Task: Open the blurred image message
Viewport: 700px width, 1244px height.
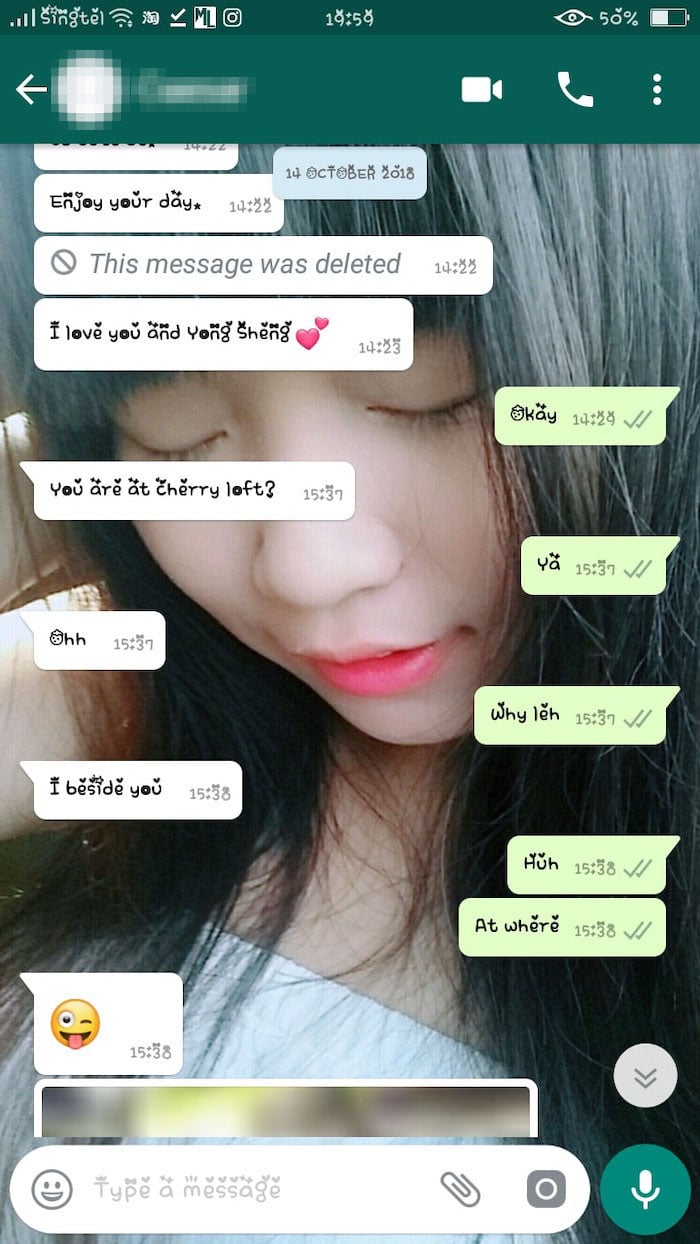Action: 286,1110
